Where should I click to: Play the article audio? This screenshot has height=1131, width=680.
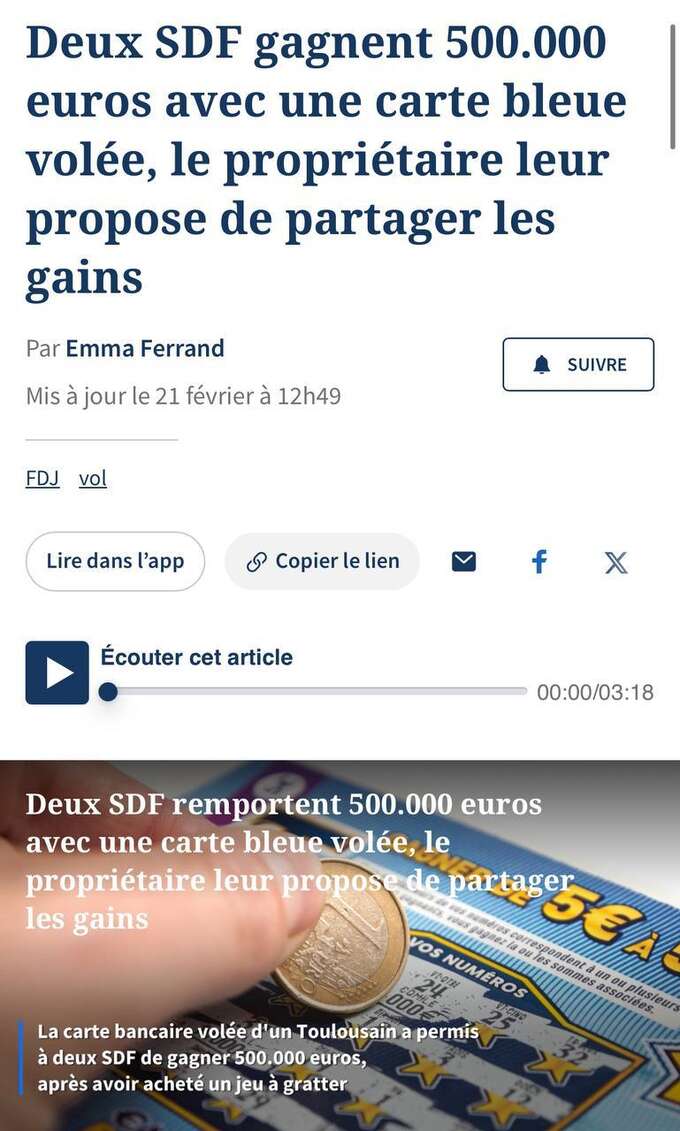pos(57,673)
